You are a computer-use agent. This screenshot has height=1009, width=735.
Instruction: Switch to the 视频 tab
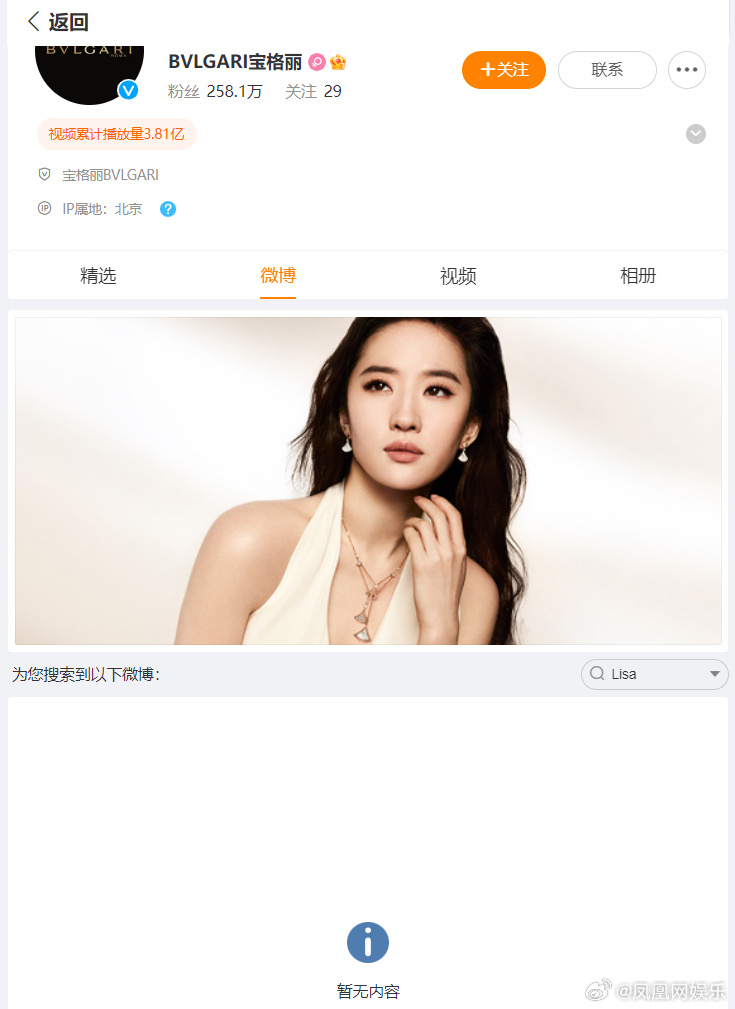pyautogui.click(x=458, y=276)
